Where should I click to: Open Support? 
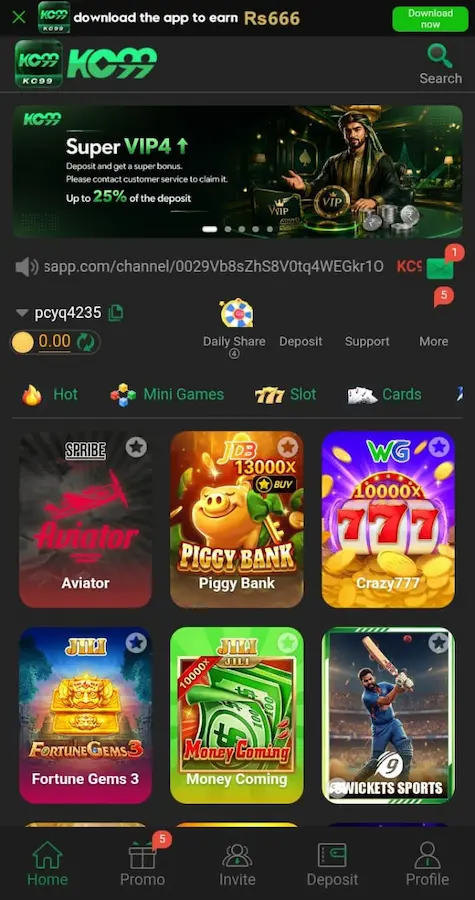pos(367,341)
